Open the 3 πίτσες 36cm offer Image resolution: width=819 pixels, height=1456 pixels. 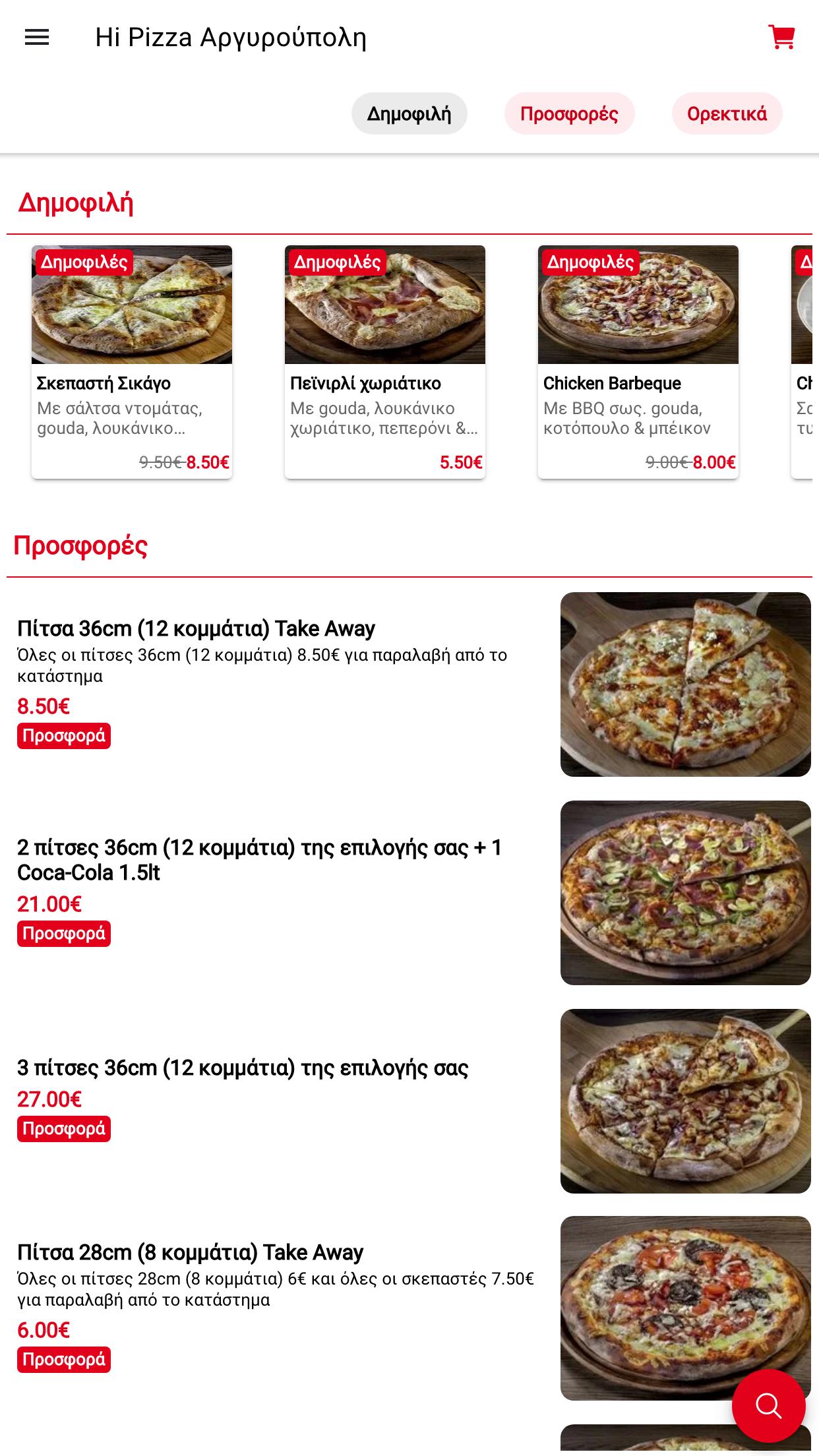(409, 1101)
